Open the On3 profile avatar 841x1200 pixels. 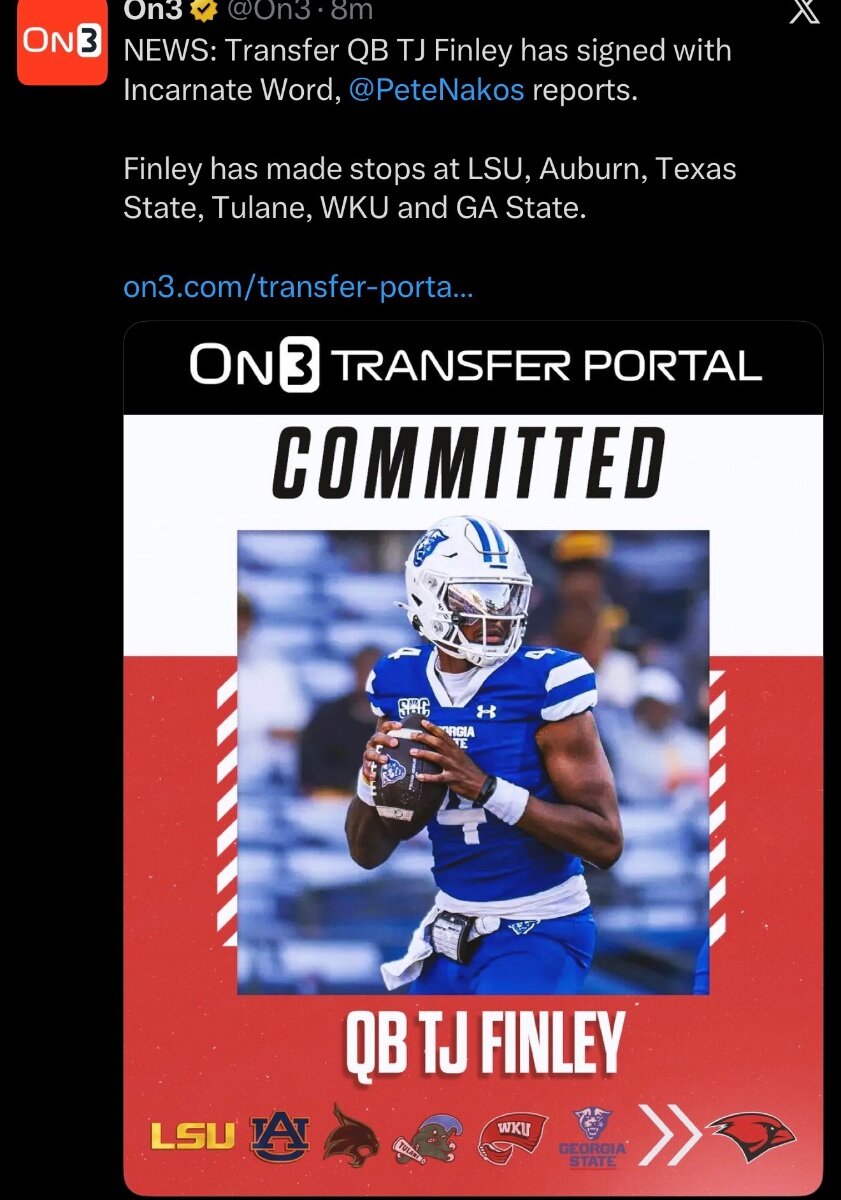click(61, 43)
